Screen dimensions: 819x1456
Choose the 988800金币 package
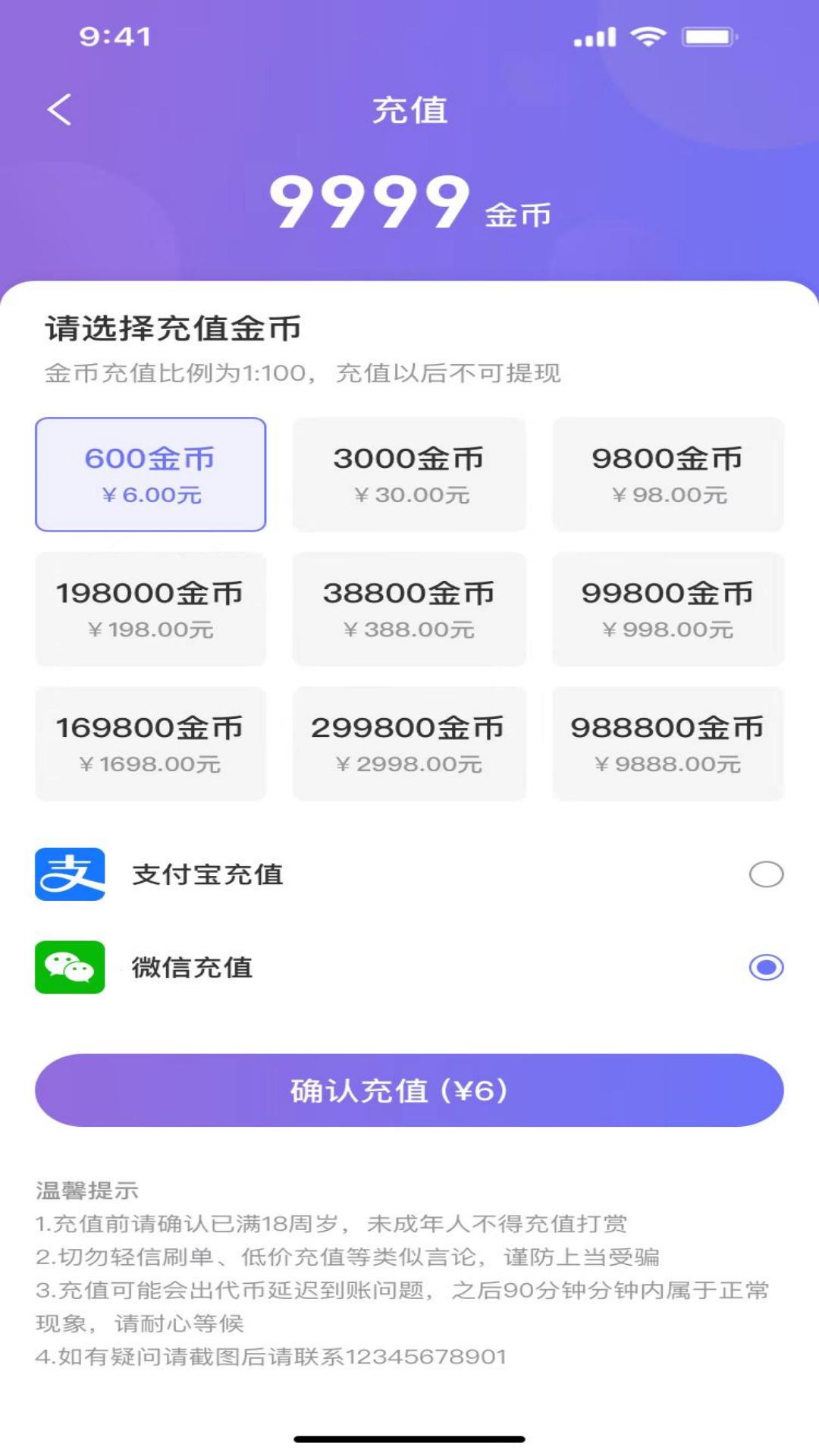coord(667,743)
